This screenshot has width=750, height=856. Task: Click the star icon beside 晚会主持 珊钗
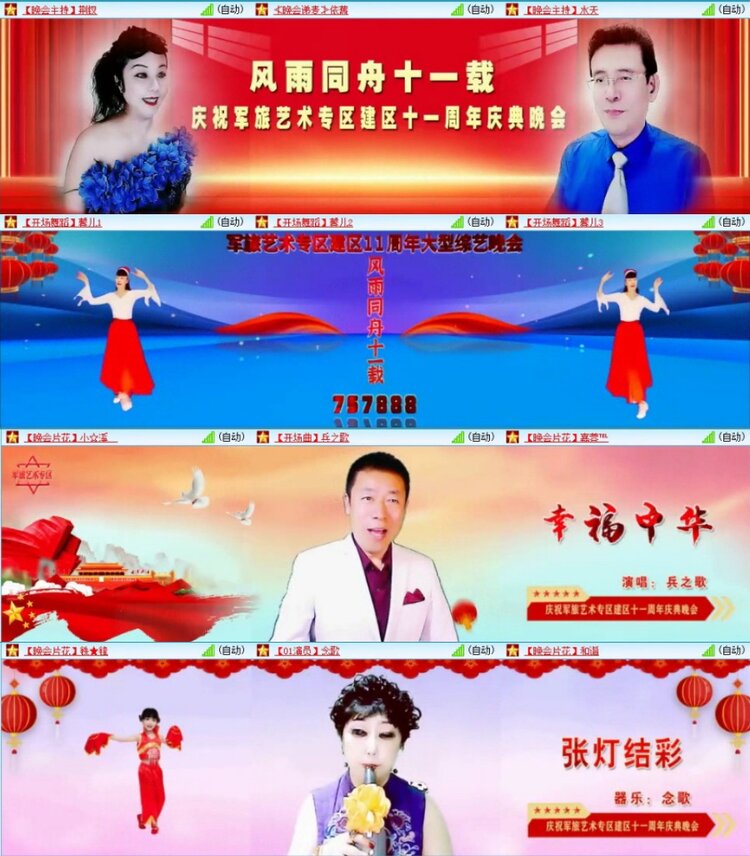point(12,9)
